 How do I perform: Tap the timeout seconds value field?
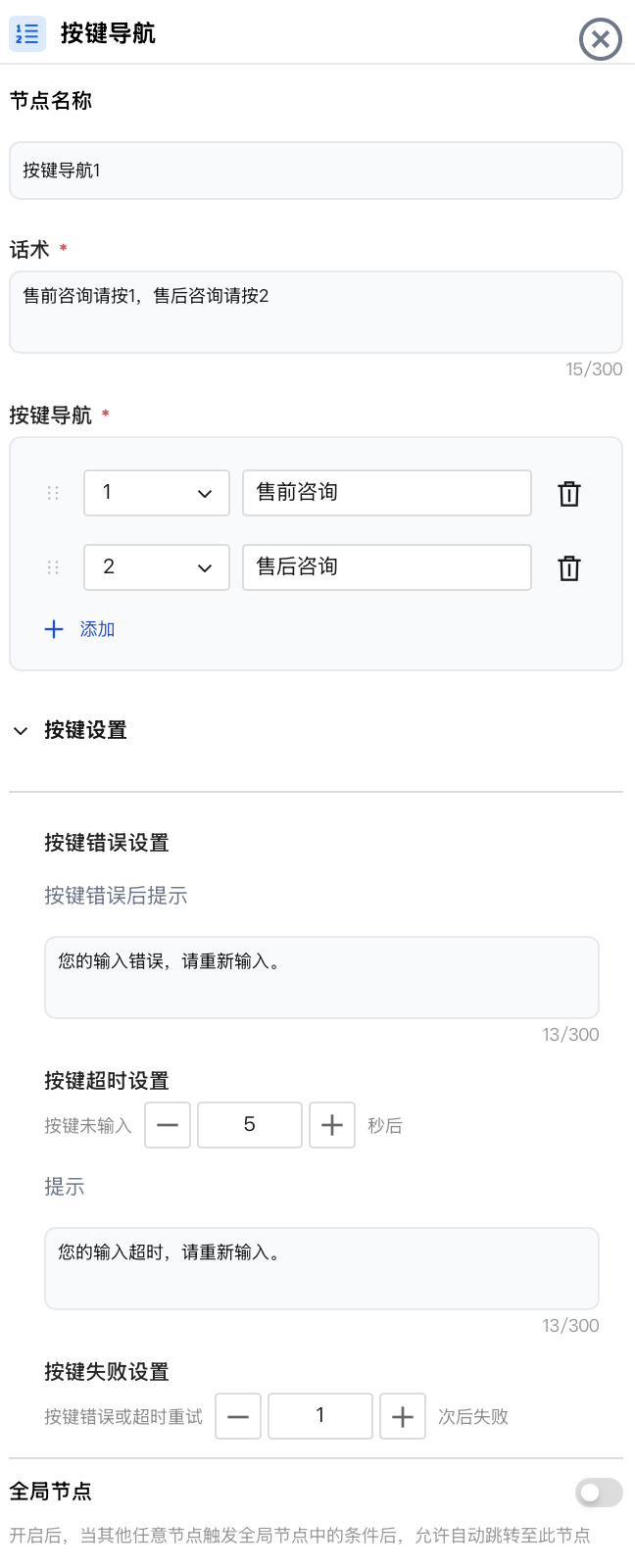point(250,1125)
